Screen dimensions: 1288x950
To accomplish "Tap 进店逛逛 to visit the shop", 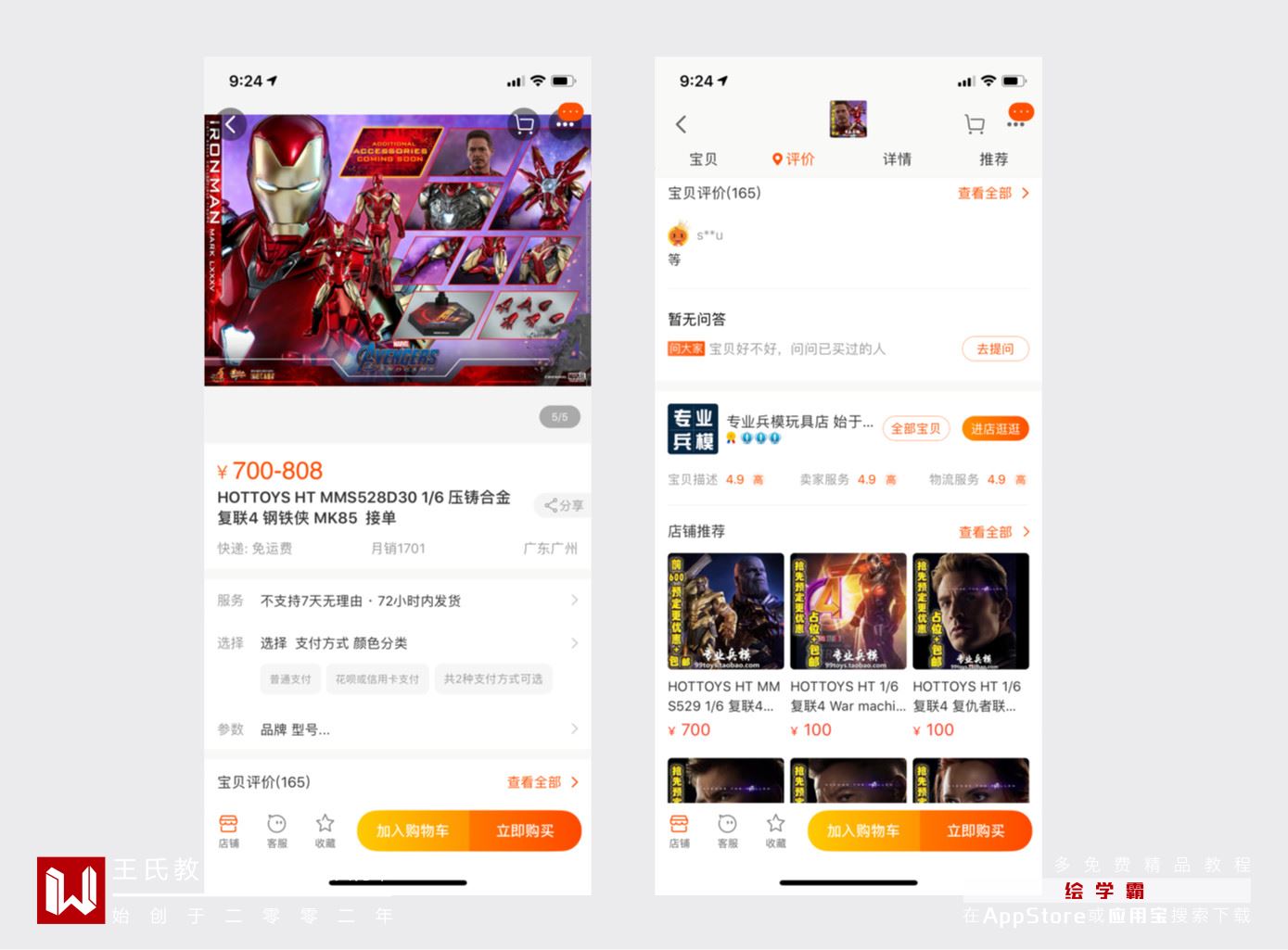I will coord(995,429).
